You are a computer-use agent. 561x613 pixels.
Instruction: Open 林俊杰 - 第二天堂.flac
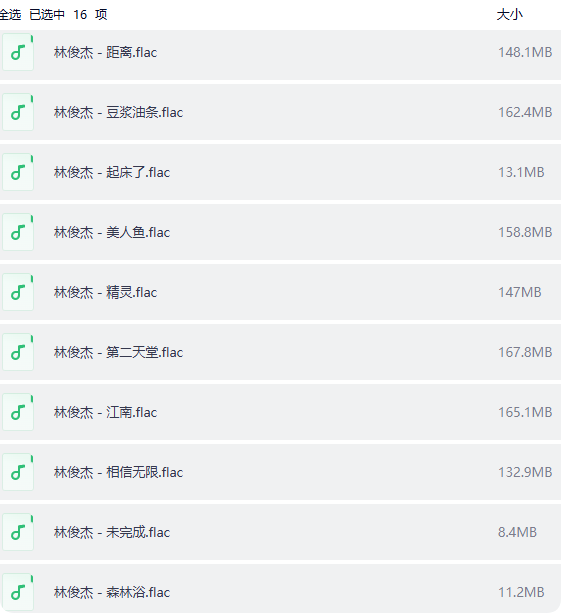[280, 352]
